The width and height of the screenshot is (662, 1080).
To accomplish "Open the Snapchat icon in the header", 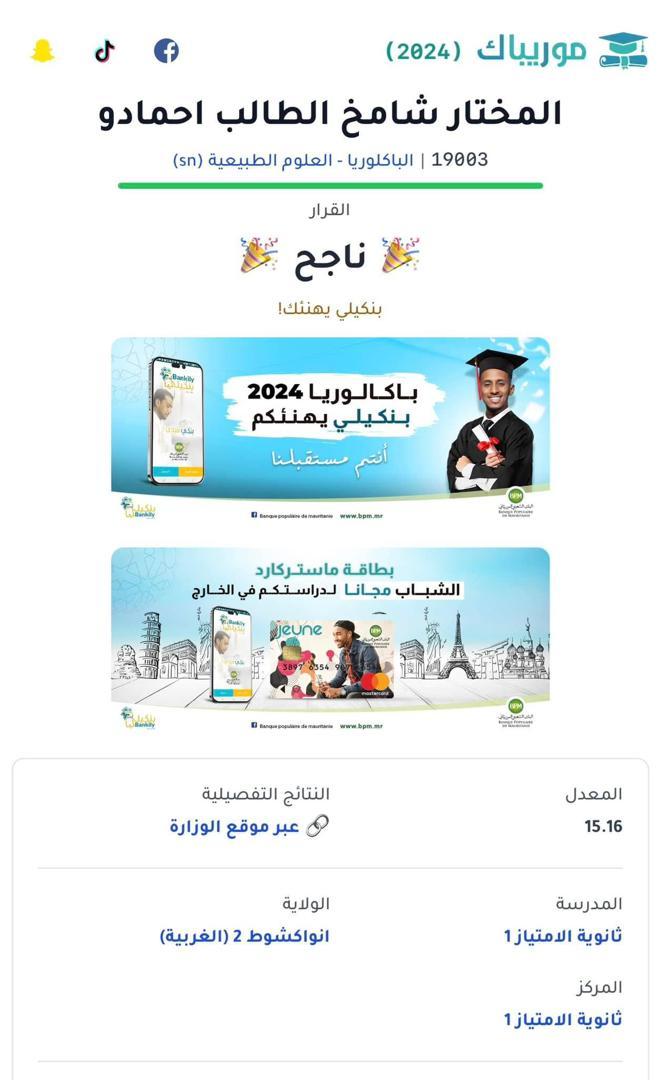I will [x=42, y=51].
